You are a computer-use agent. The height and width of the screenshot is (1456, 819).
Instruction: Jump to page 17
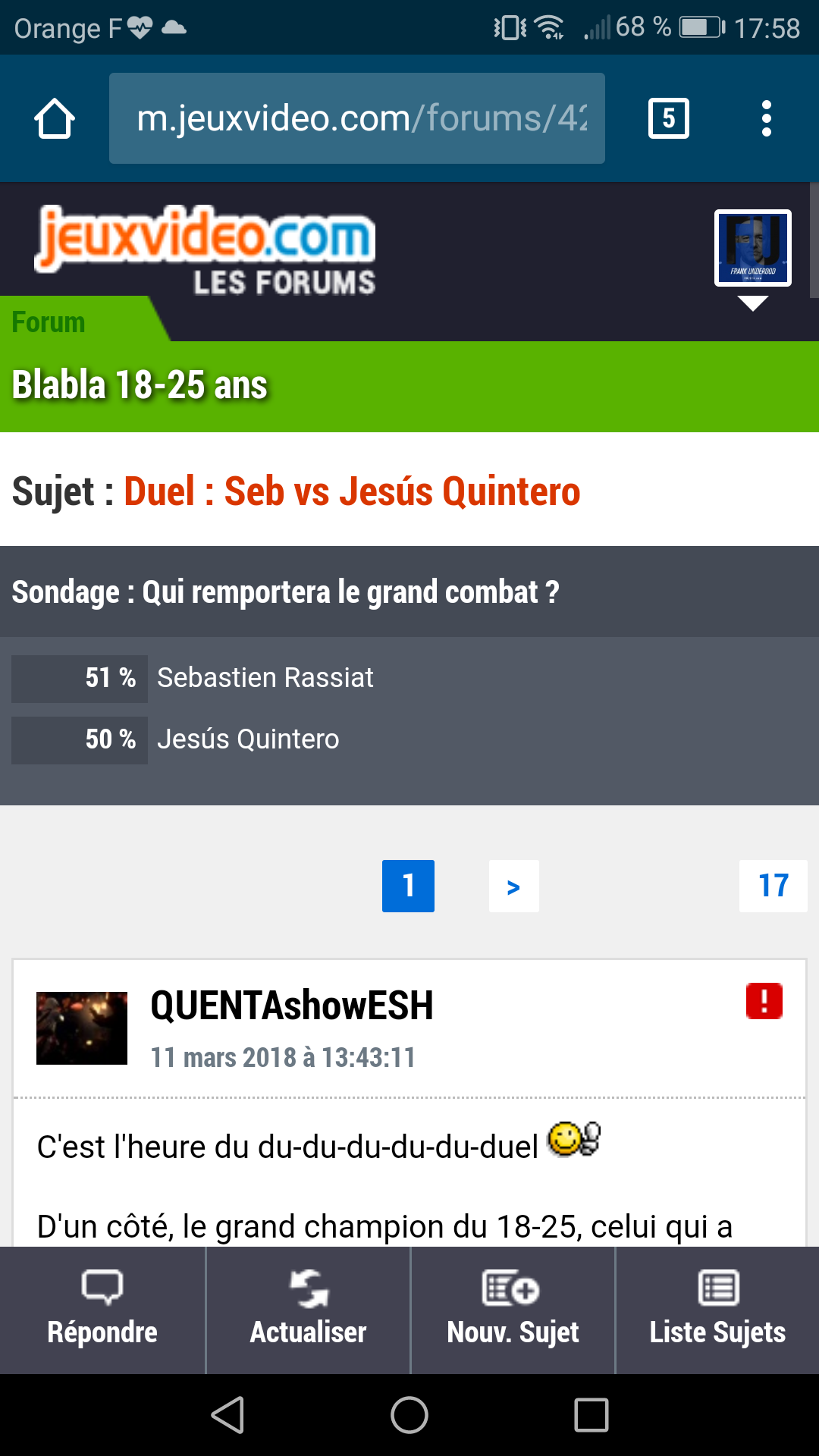point(773,886)
